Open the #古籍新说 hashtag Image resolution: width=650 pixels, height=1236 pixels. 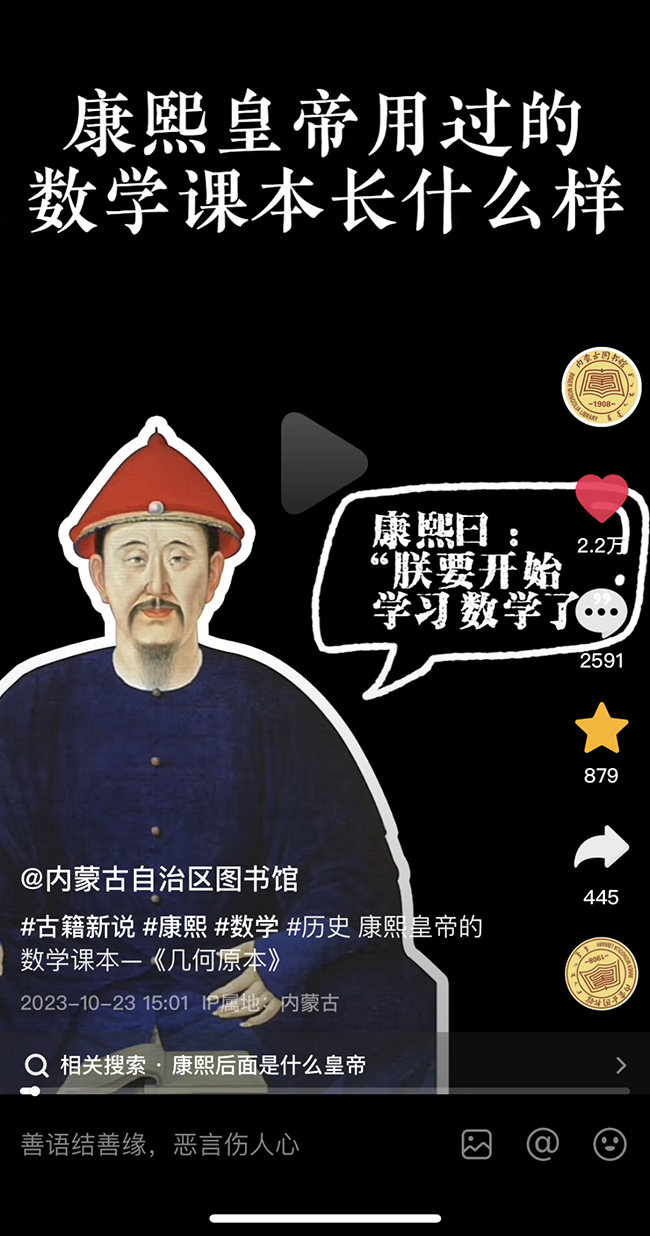[x=78, y=927]
